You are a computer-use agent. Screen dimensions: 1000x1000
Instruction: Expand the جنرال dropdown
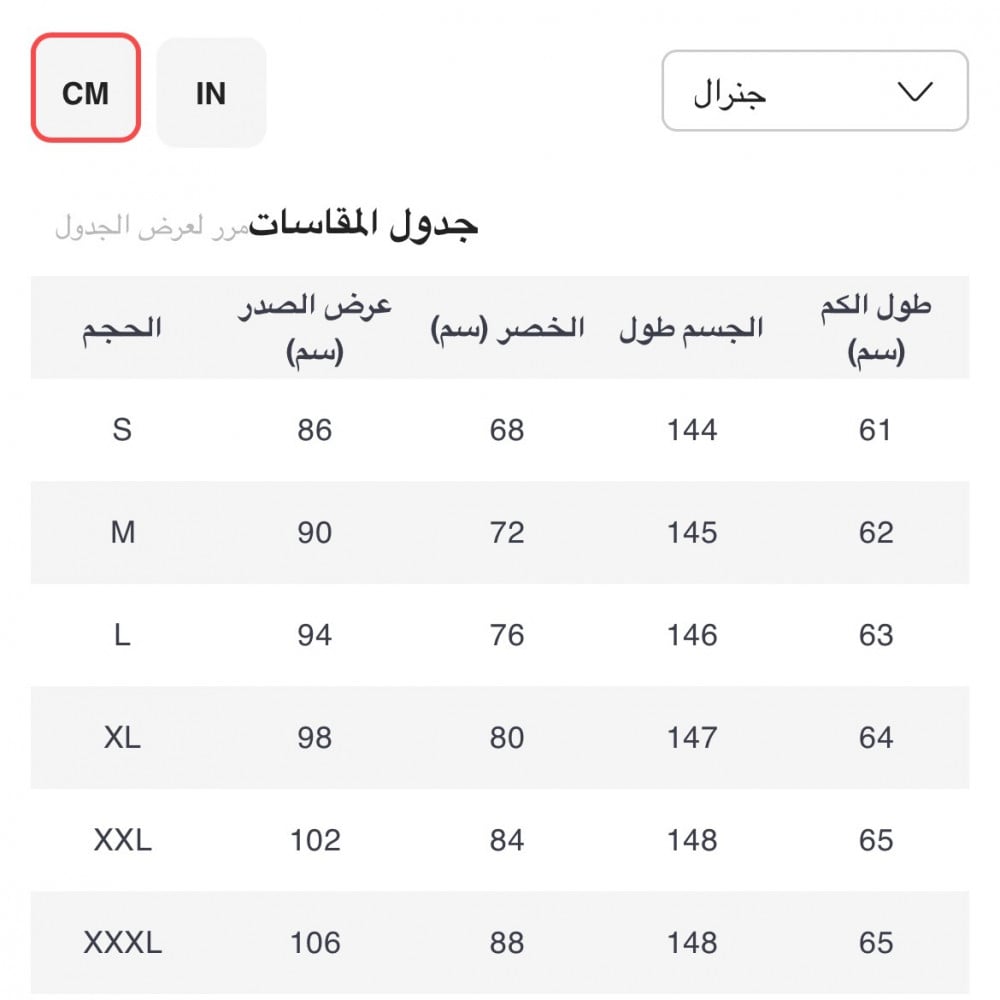pos(815,91)
